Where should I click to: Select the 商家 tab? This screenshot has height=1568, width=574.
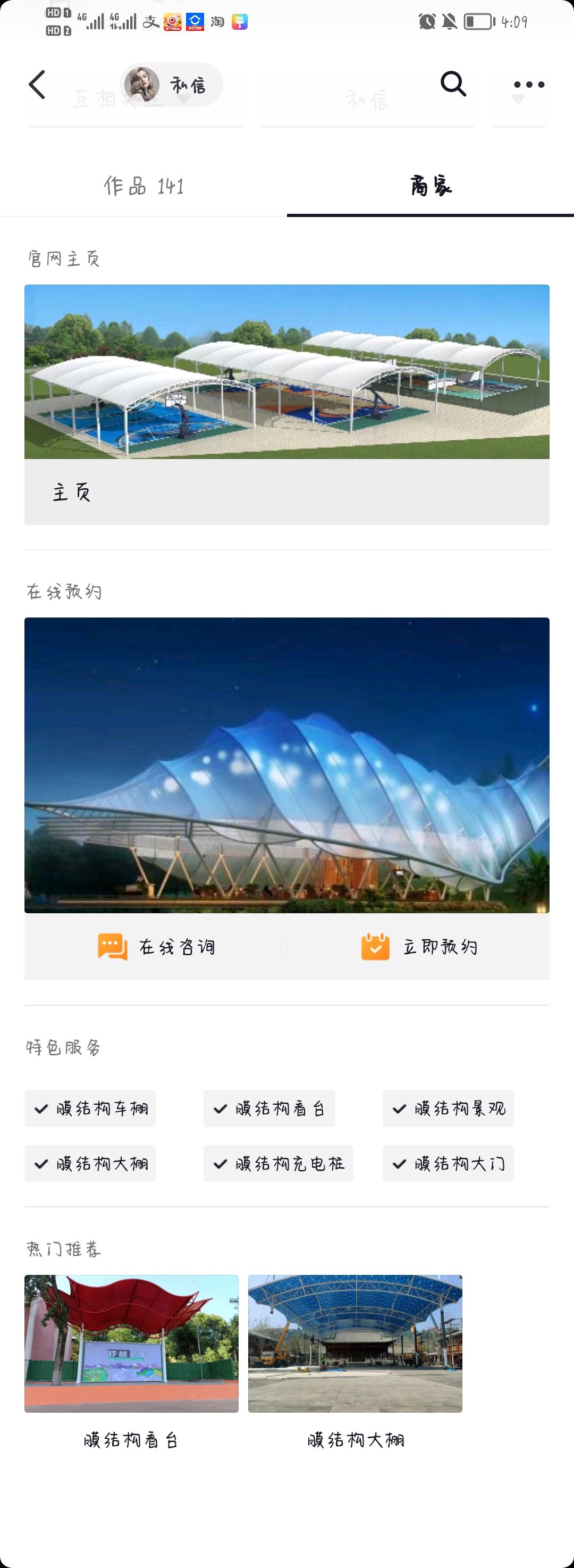(430, 186)
